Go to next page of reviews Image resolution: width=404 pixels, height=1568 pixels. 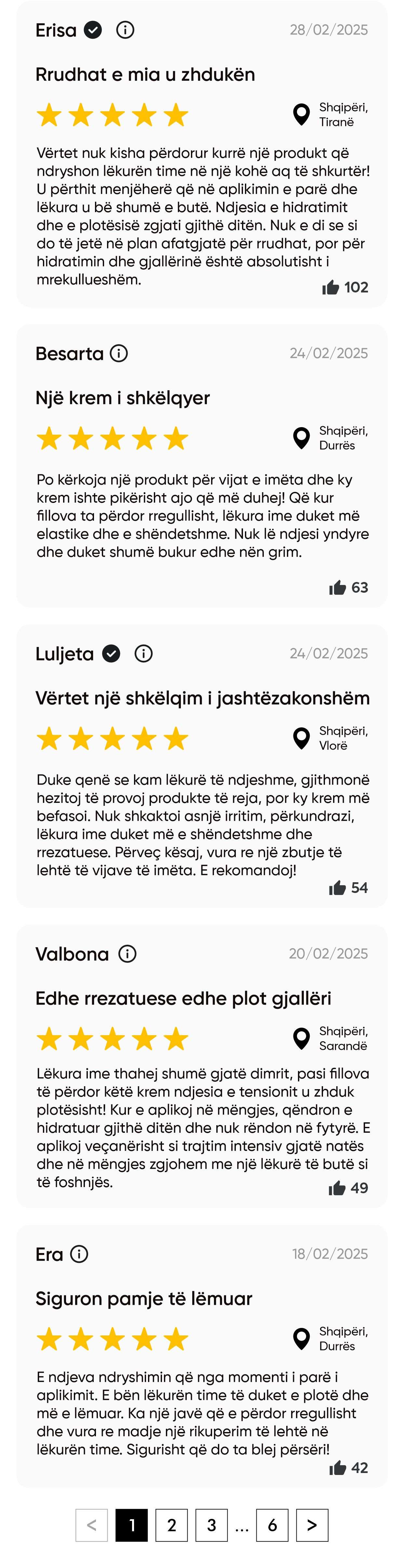[312, 1524]
